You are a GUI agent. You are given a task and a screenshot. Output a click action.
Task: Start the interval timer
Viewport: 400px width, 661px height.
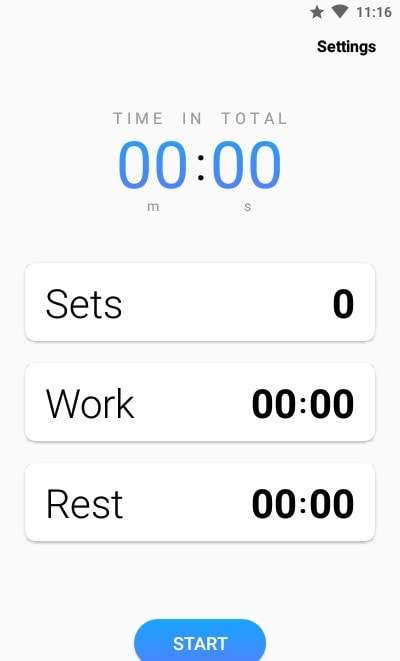pos(200,641)
